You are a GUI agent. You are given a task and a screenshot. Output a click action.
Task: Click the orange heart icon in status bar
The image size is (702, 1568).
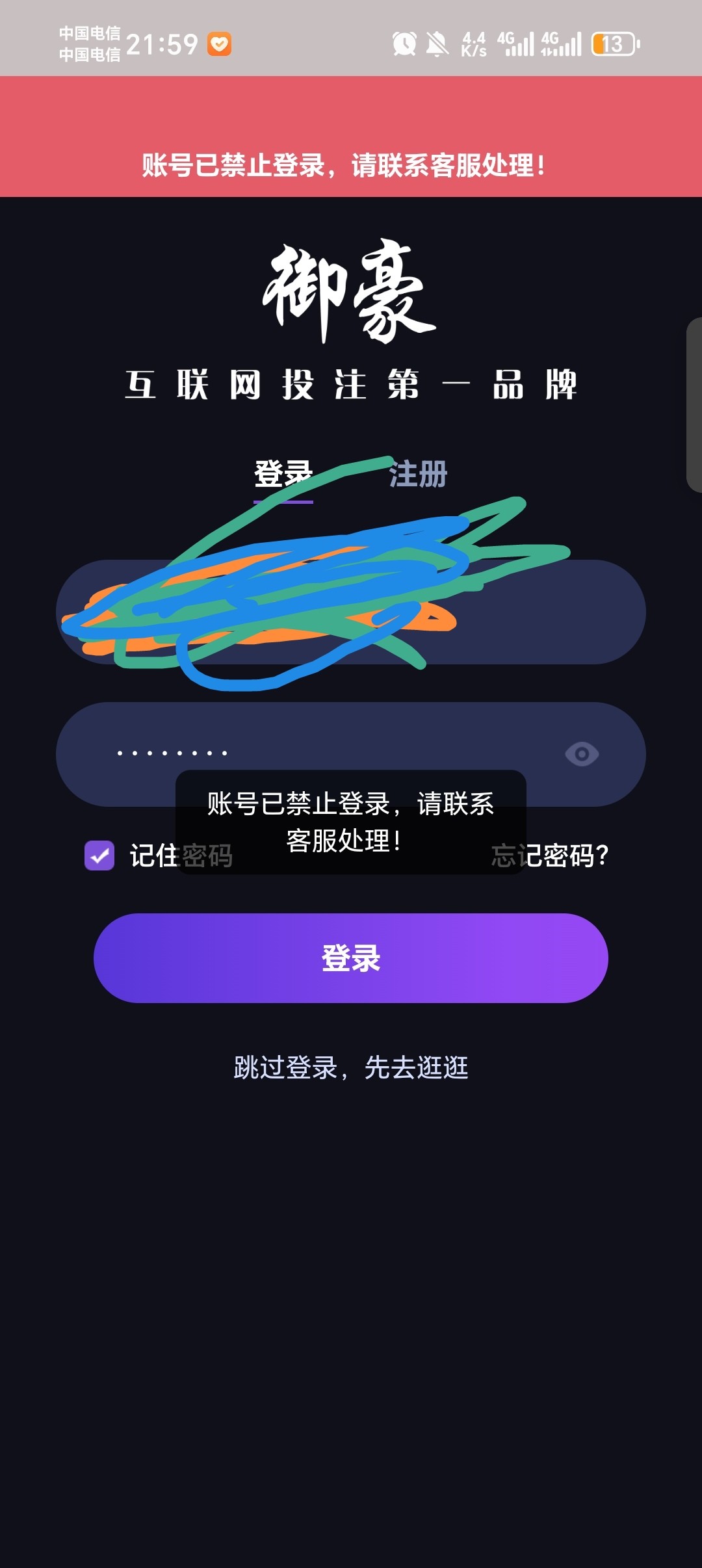tap(220, 44)
